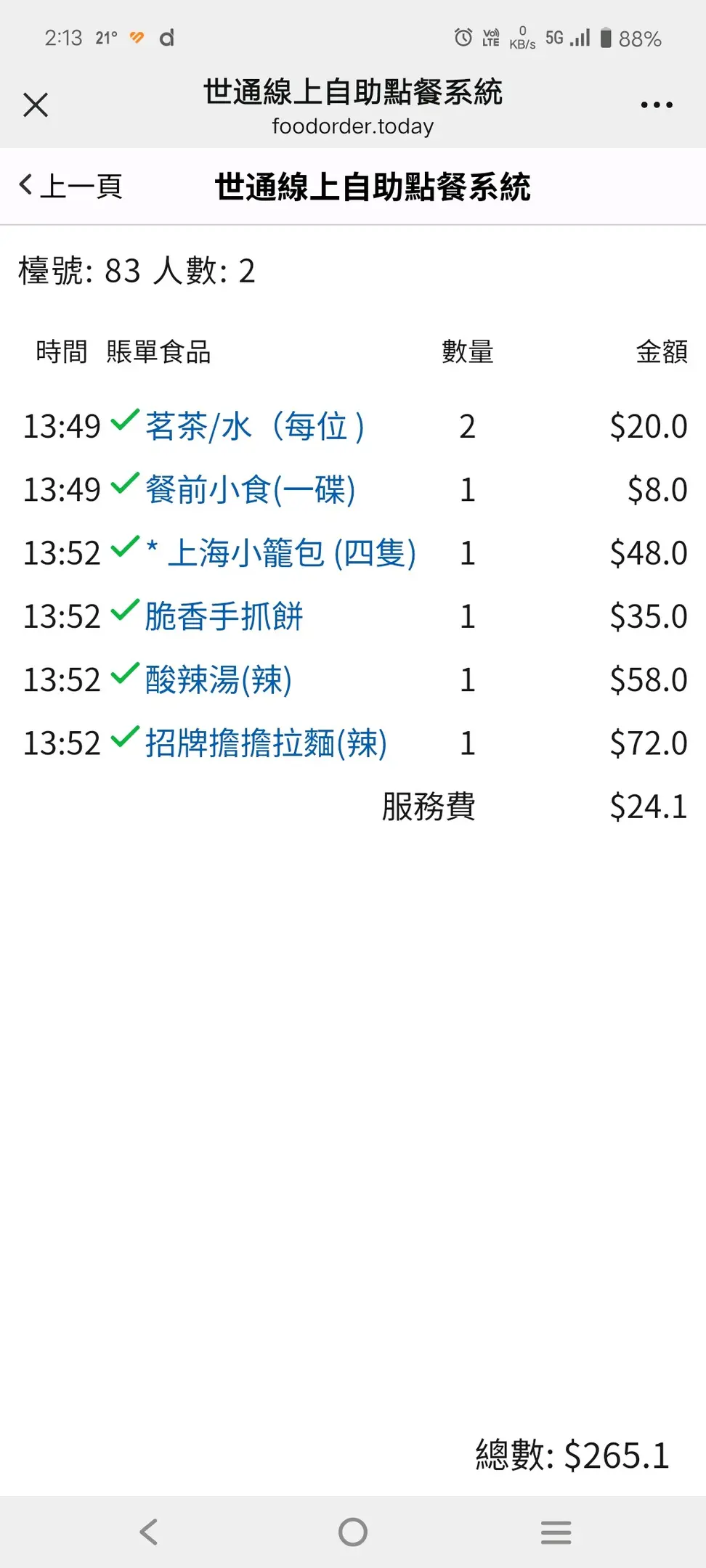Tap the 招牌擔擔拉麵(辣) entry

(x=266, y=743)
